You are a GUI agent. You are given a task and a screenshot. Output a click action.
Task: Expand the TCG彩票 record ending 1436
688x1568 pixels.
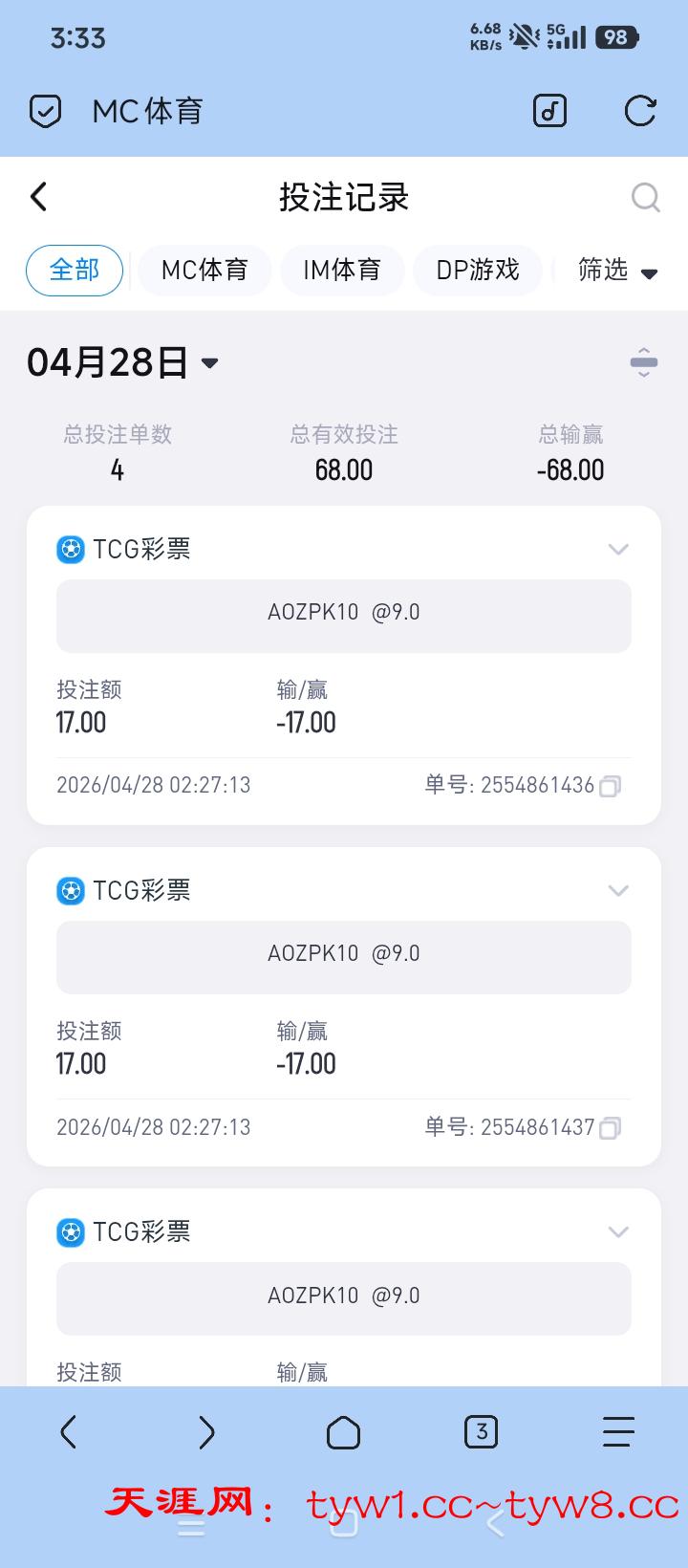pos(618,550)
